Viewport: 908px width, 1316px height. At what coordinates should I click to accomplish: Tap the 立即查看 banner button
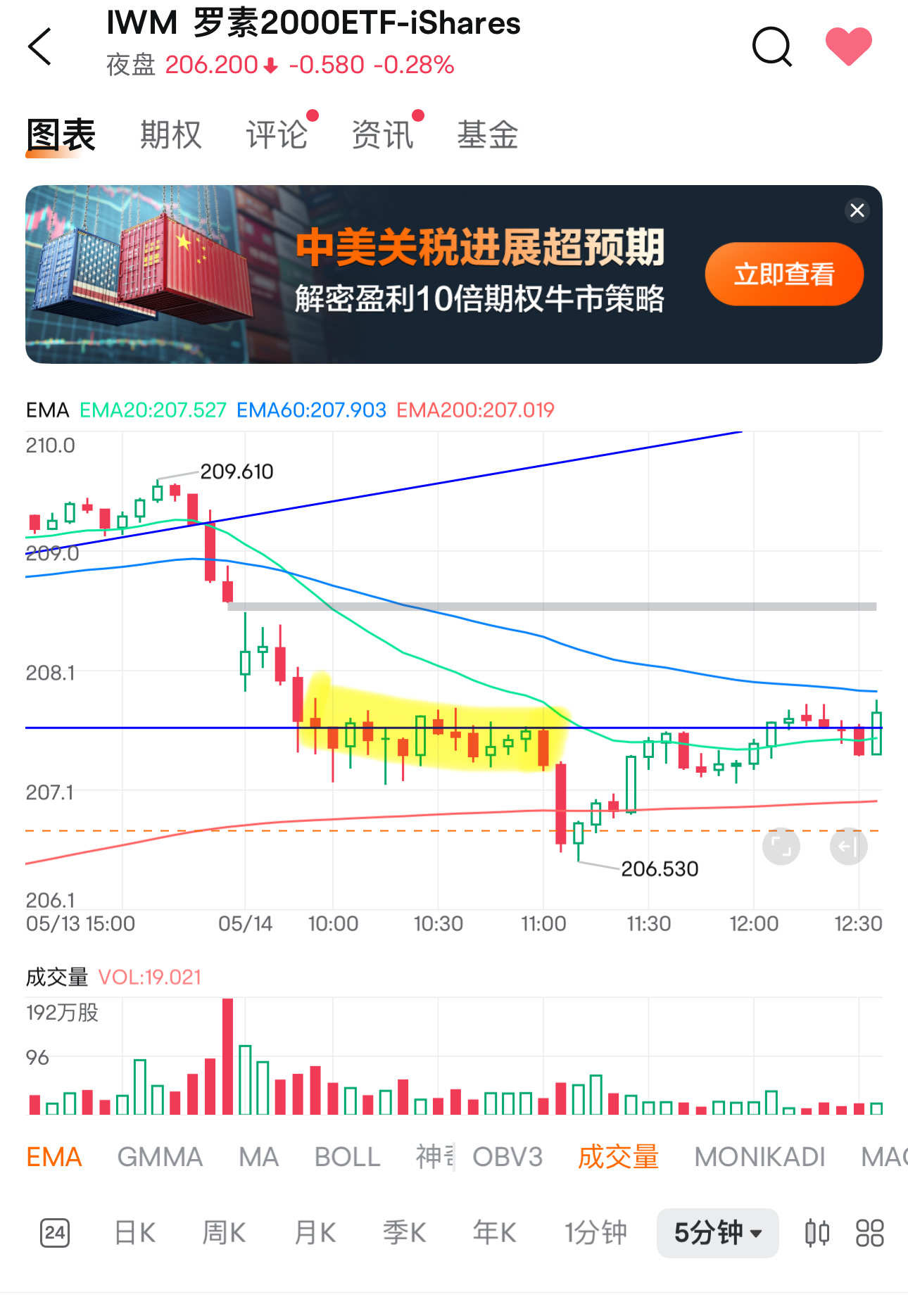click(x=783, y=274)
